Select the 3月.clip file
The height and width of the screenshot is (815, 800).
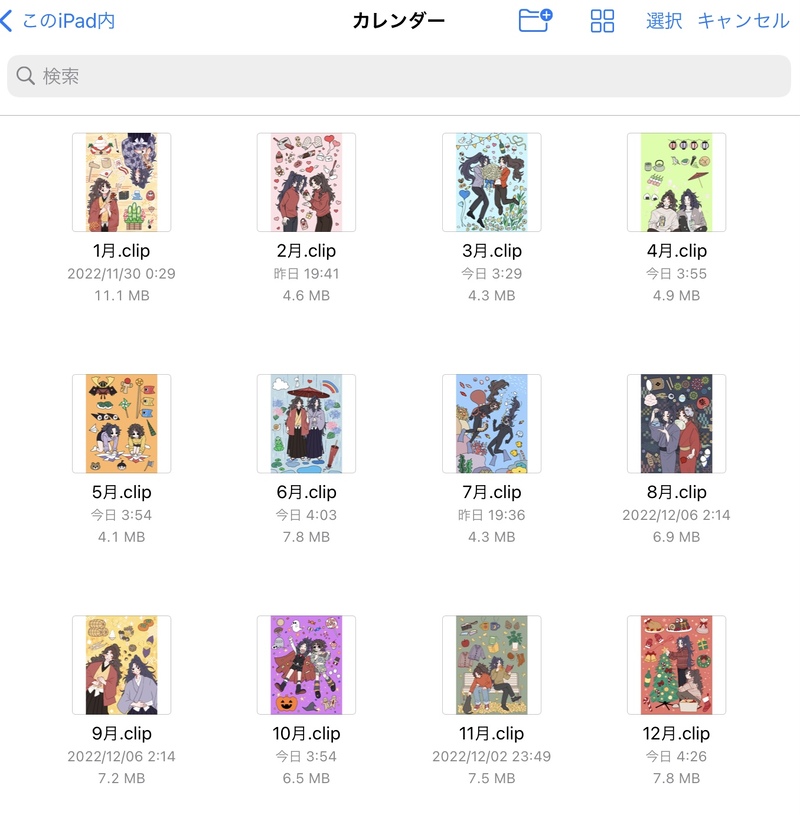[x=491, y=182]
